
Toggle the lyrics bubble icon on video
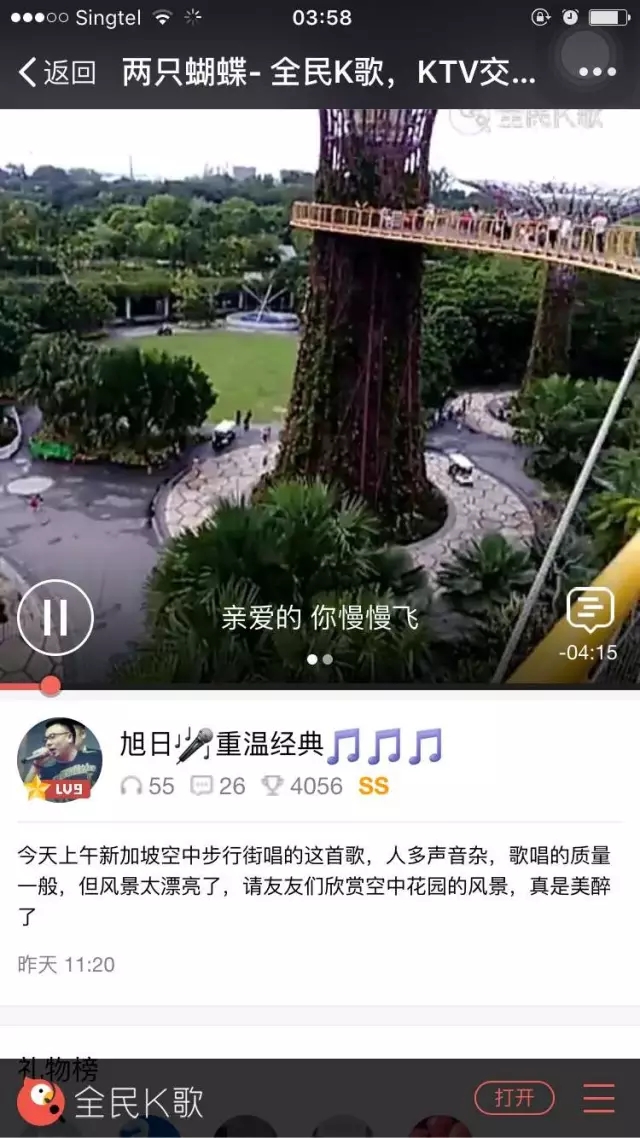pos(590,609)
